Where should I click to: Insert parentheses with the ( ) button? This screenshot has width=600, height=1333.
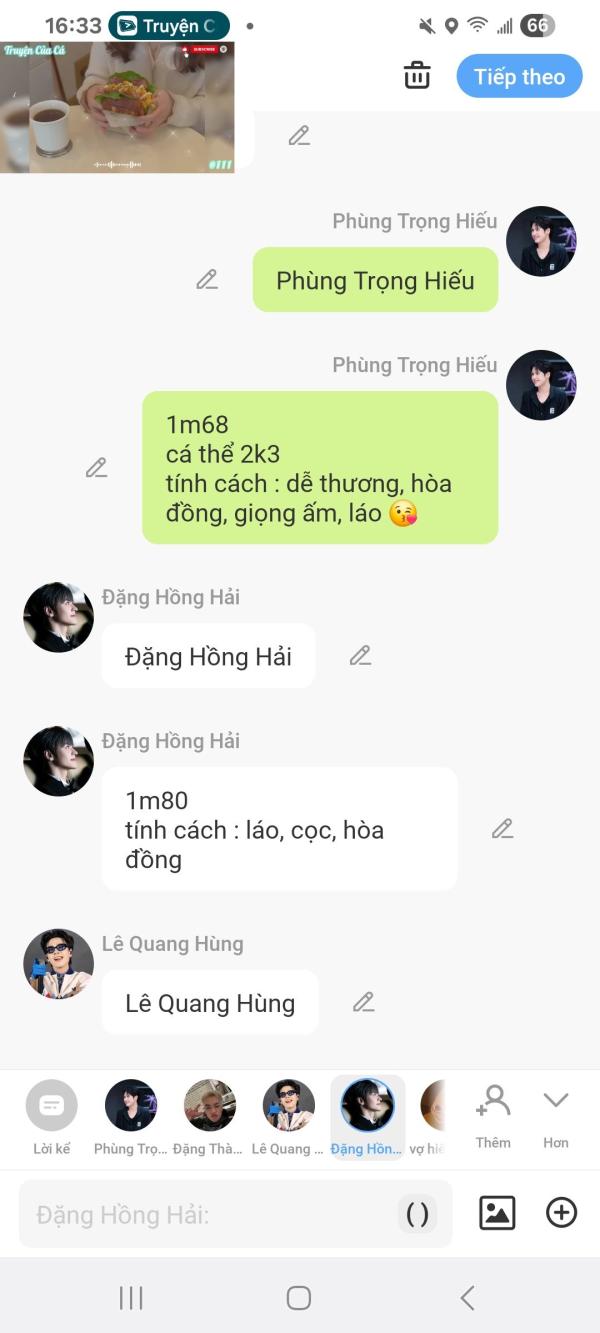click(418, 1214)
